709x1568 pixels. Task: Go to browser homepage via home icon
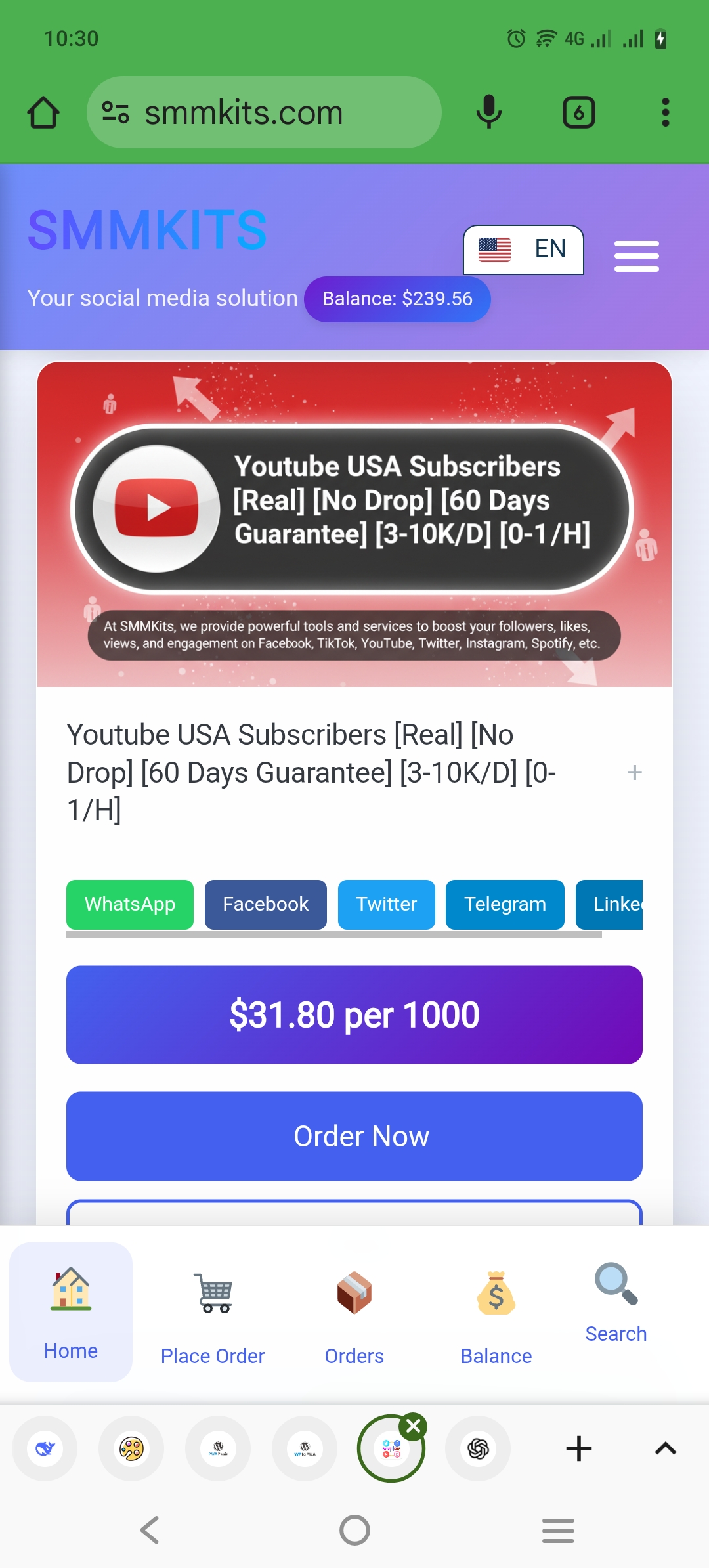click(x=43, y=112)
